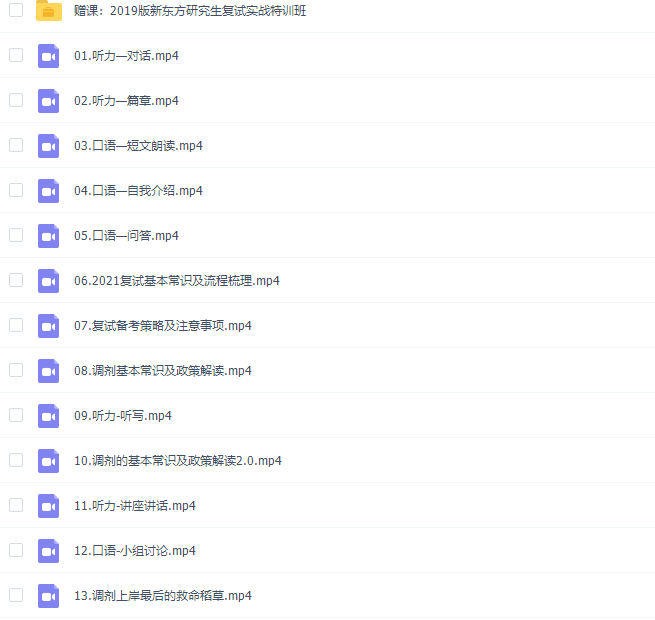The height and width of the screenshot is (620, 655).
Task: Select checkbox for 02.听力—篇章.mp4
Action: pyautogui.click(x=16, y=100)
